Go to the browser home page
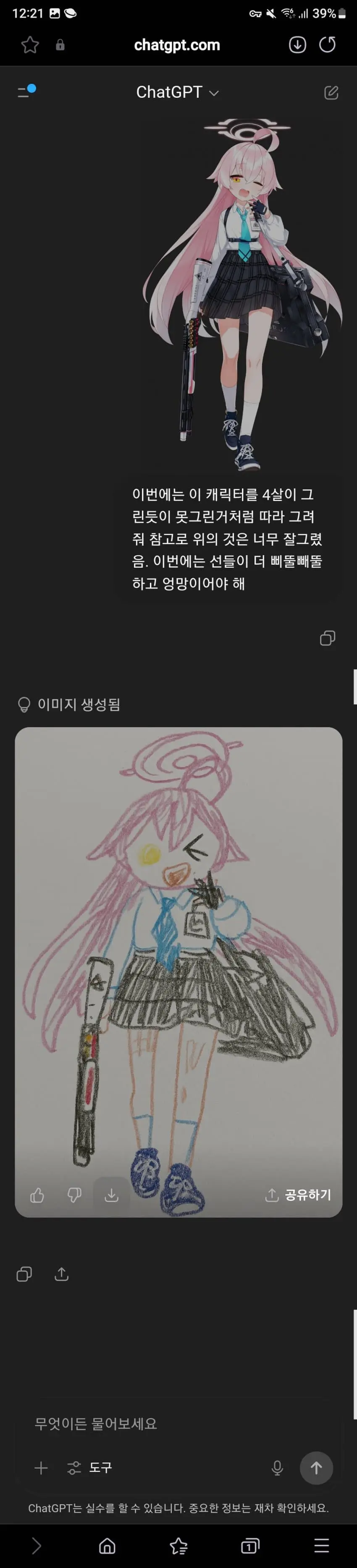357x1568 pixels. tap(107, 1545)
